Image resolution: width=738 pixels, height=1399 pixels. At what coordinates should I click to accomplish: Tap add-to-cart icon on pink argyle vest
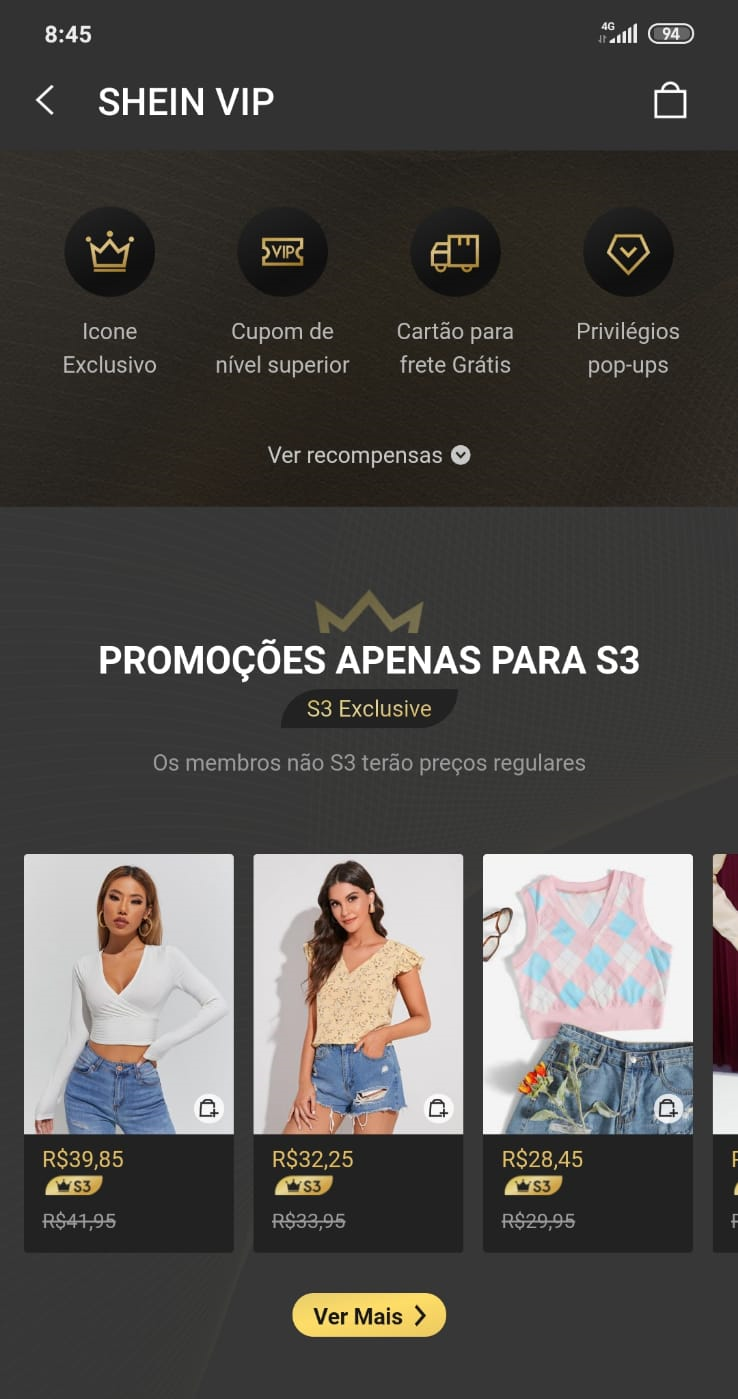tap(666, 1108)
